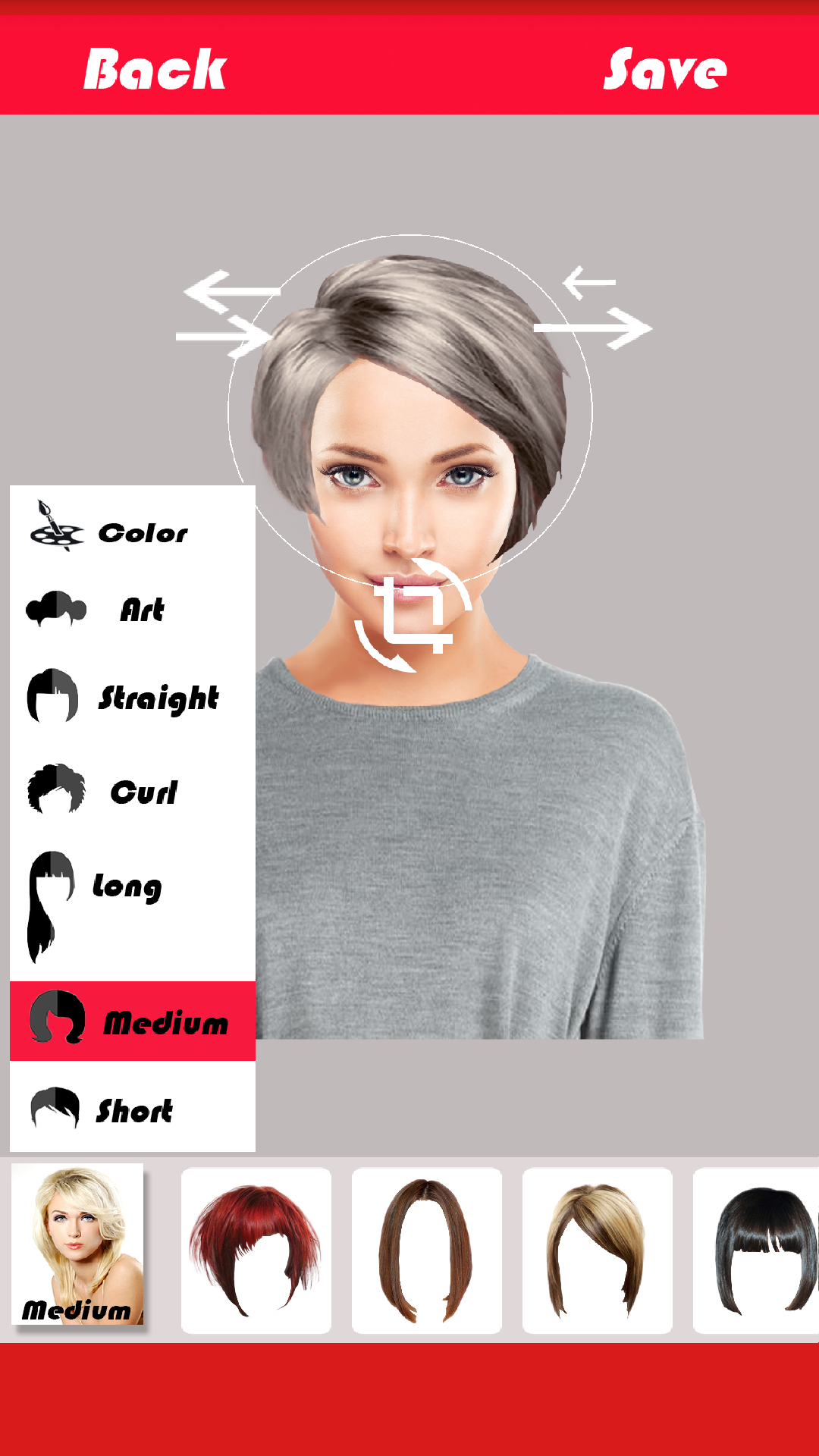The width and height of the screenshot is (819, 1456).
Task: Select the Curl hairstyle icon
Action: click(55, 789)
